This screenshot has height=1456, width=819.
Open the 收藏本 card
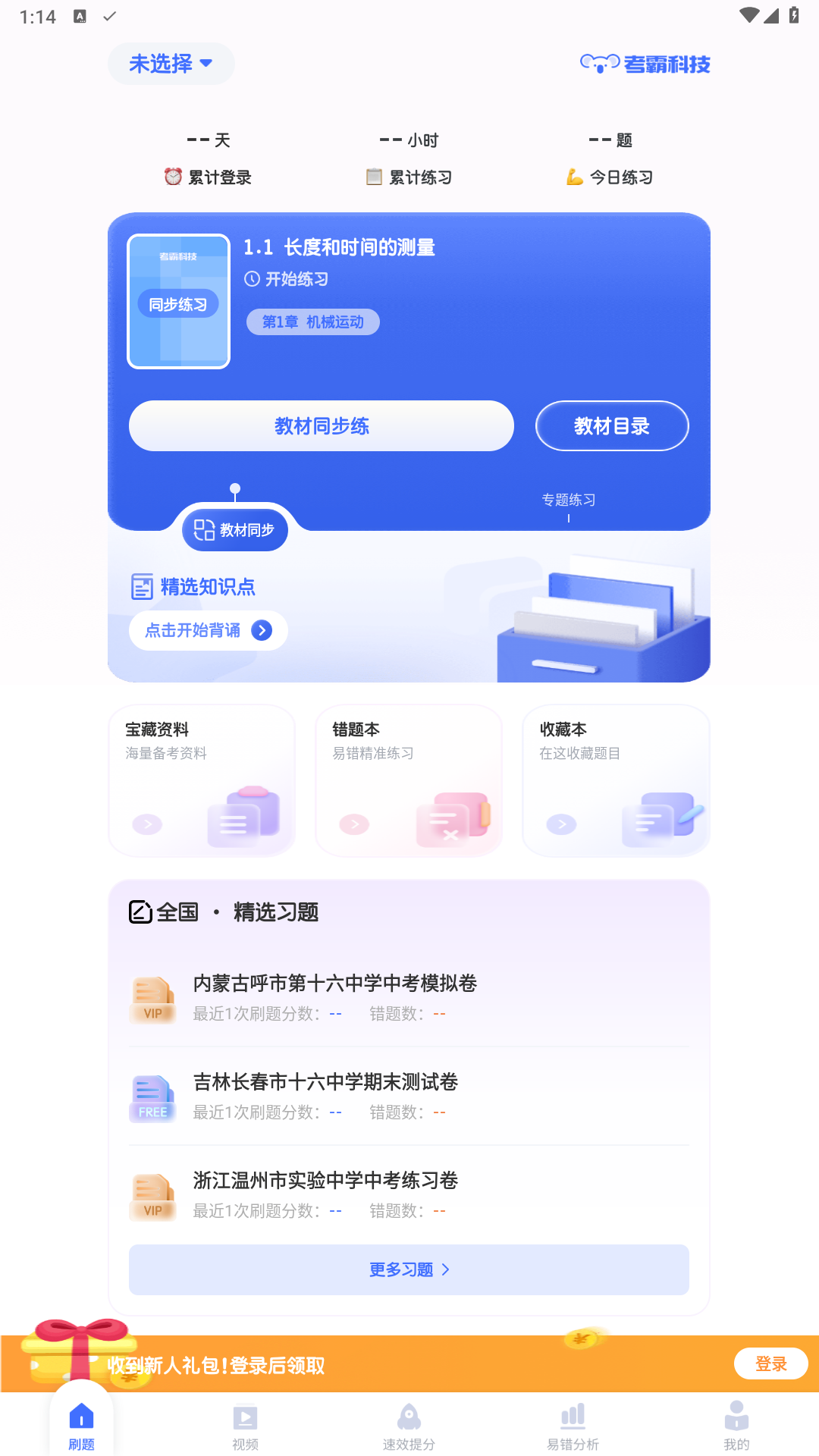click(616, 780)
